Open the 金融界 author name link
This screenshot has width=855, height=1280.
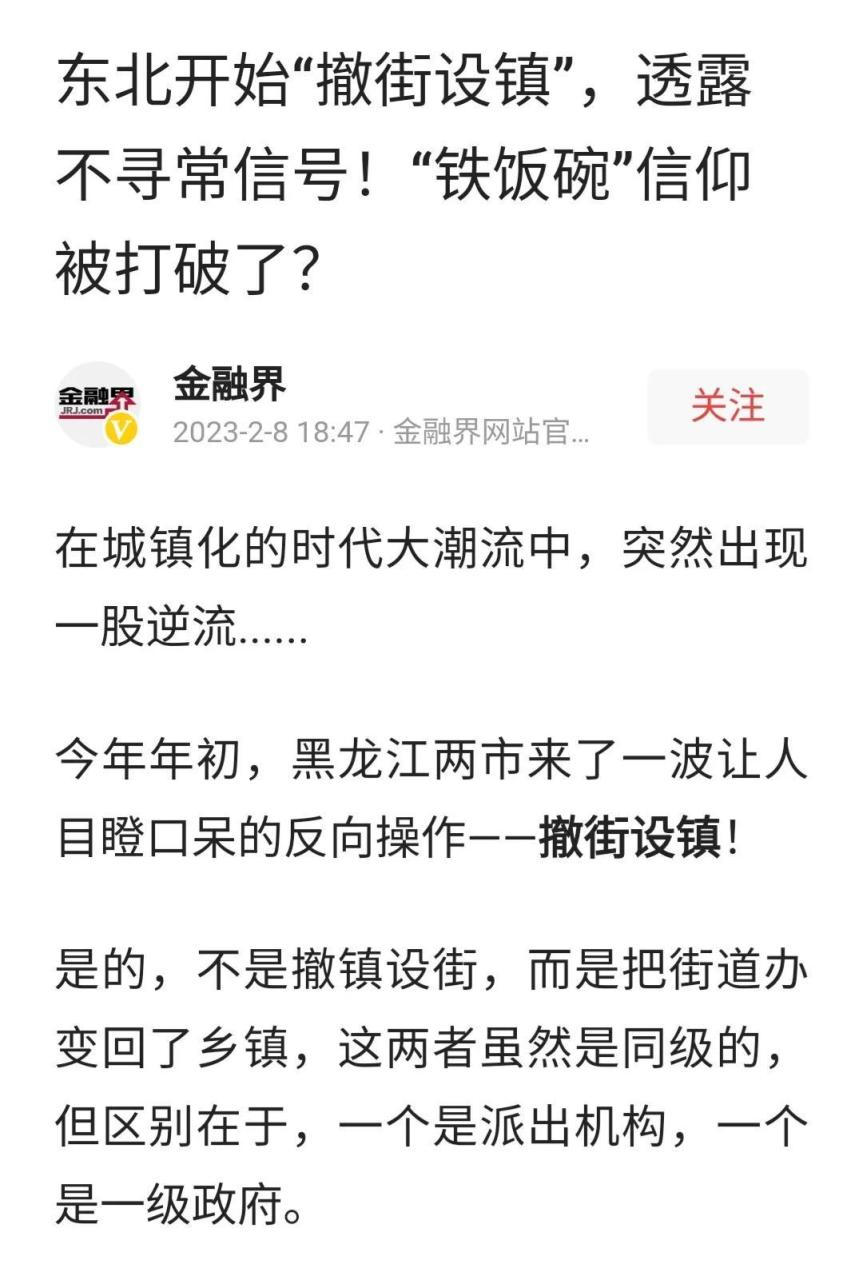(x=229, y=383)
